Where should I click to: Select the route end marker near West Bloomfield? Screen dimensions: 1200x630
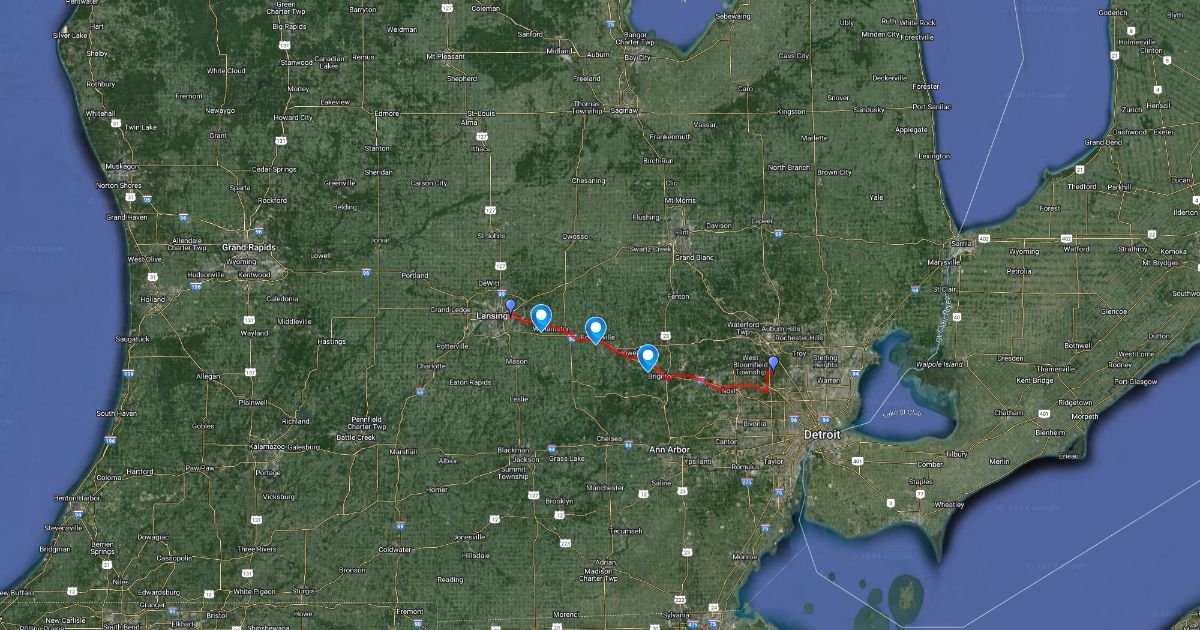tap(773, 363)
